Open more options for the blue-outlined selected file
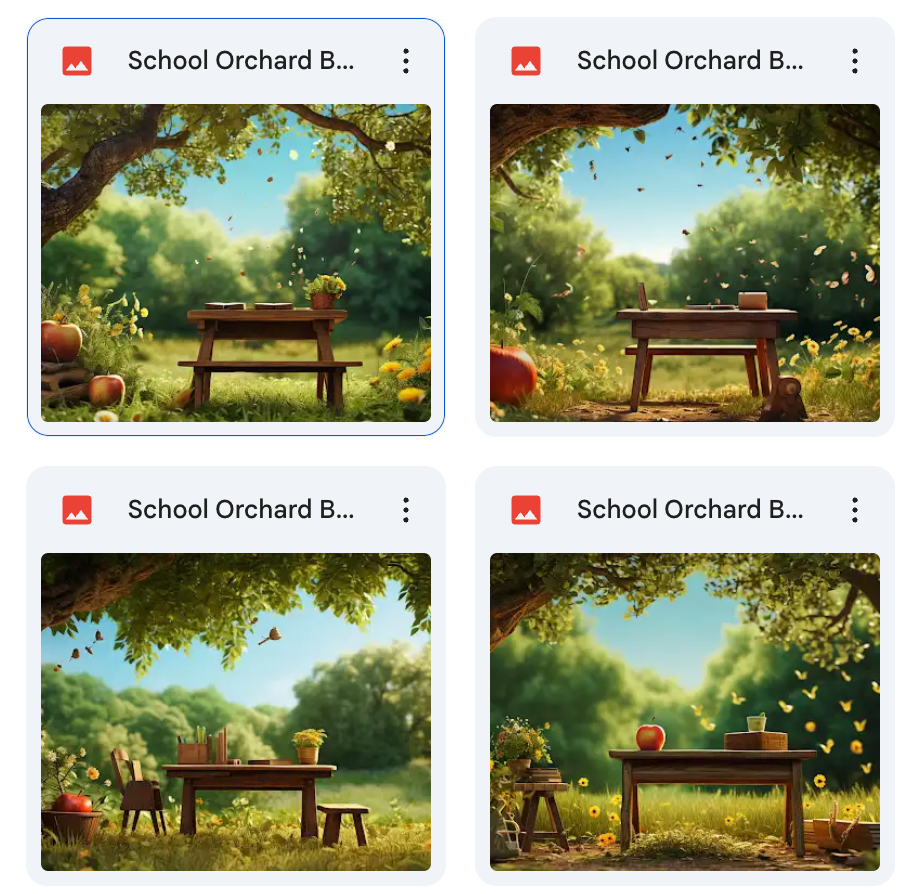This screenshot has height=894, width=906. (405, 61)
